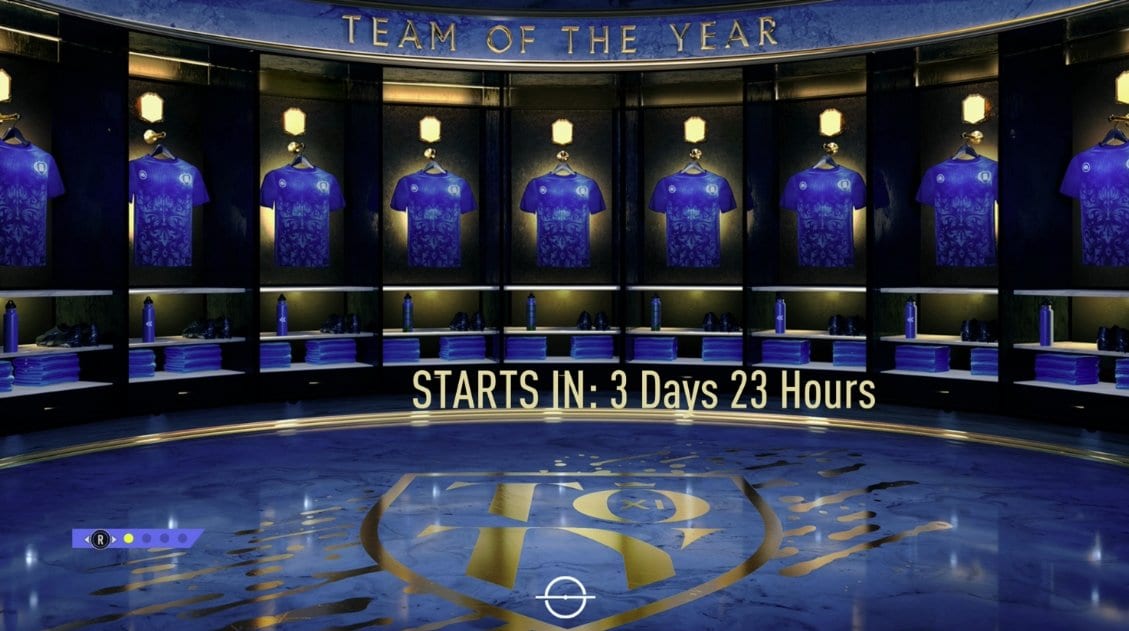Tap the news page indicator dots
The image size is (1129, 631).
click(x=155, y=538)
